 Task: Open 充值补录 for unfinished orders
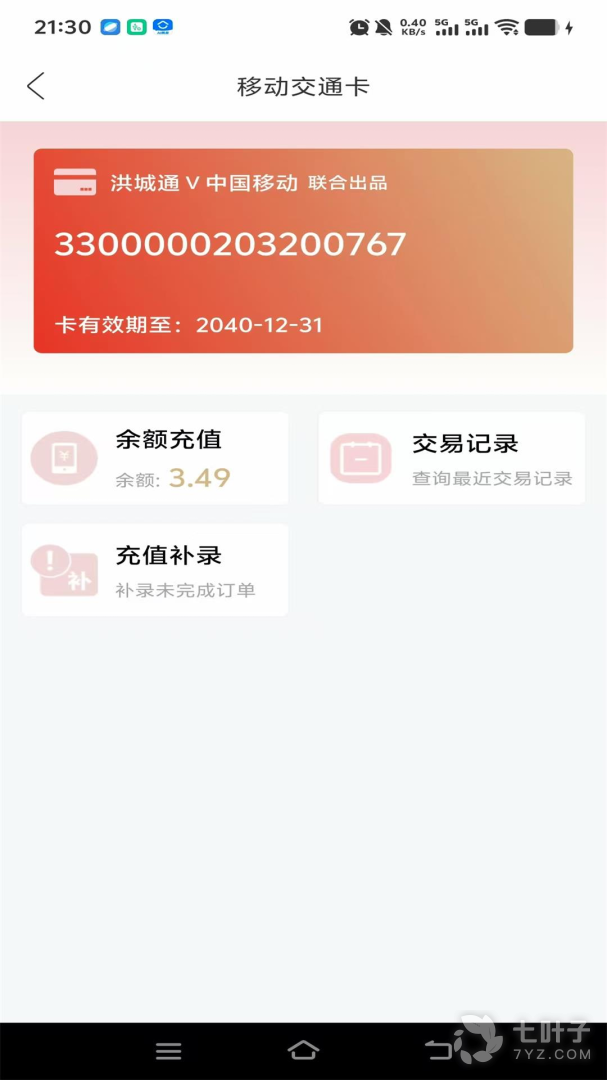[155, 570]
